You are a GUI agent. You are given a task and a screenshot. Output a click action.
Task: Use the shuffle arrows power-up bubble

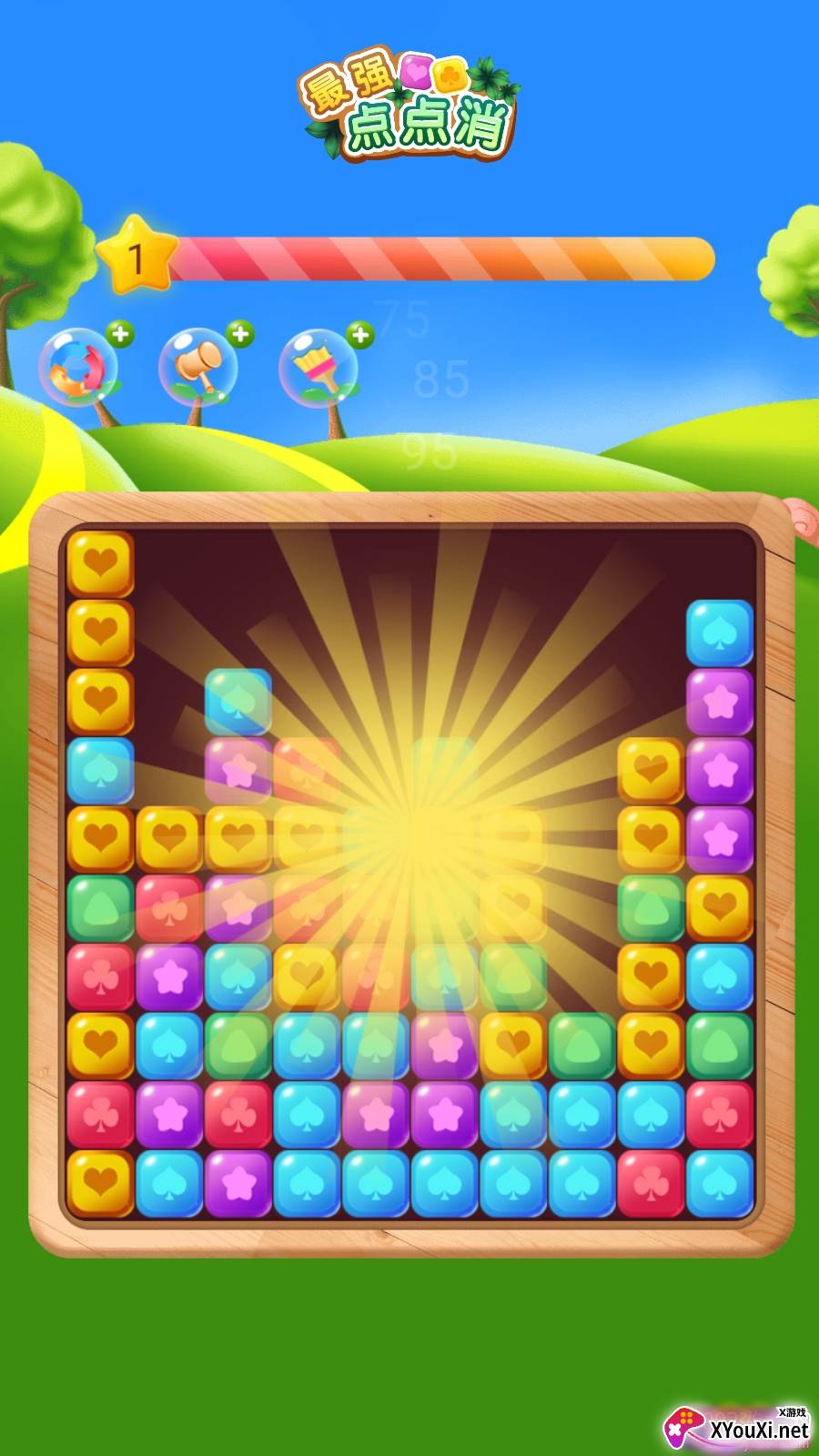click(77, 368)
